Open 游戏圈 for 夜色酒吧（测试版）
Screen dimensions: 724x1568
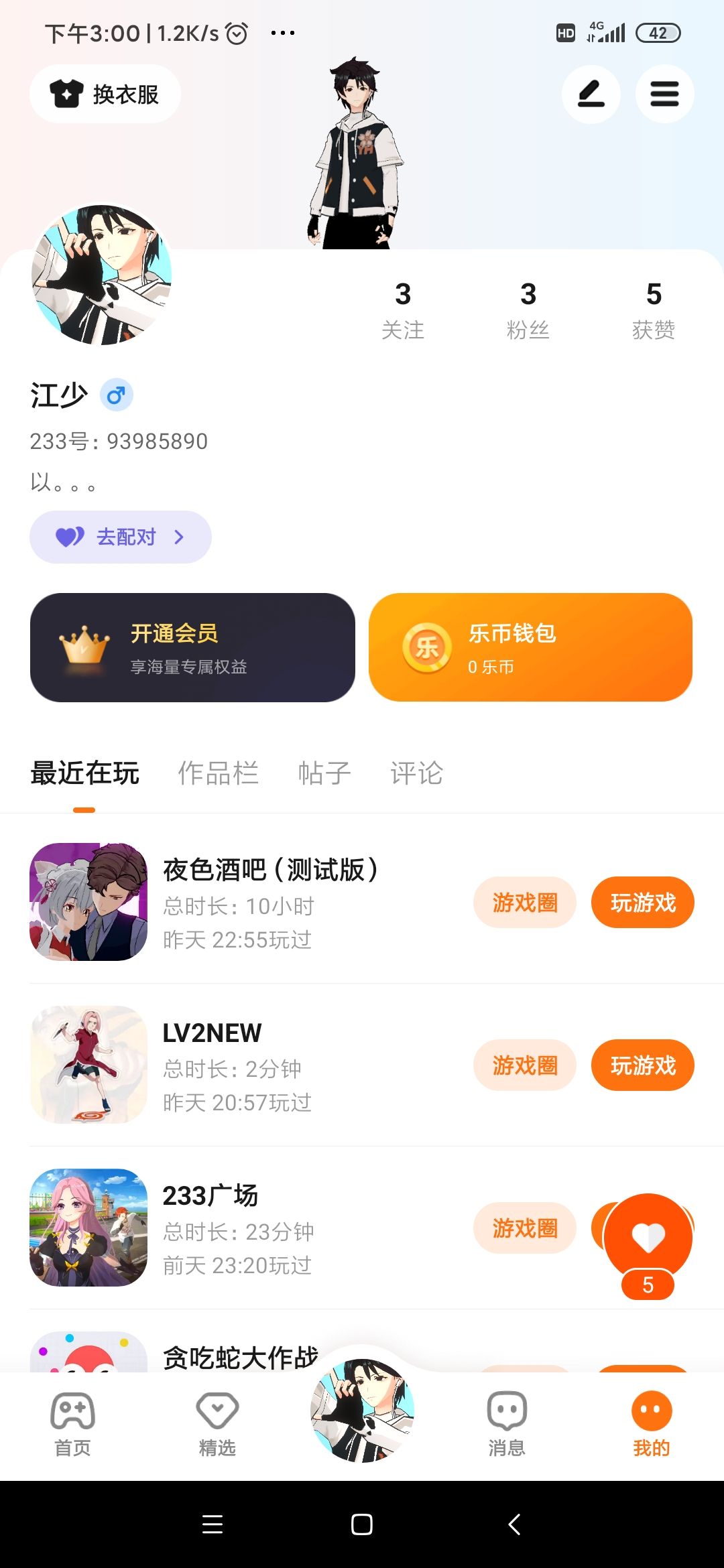[525, 903]
